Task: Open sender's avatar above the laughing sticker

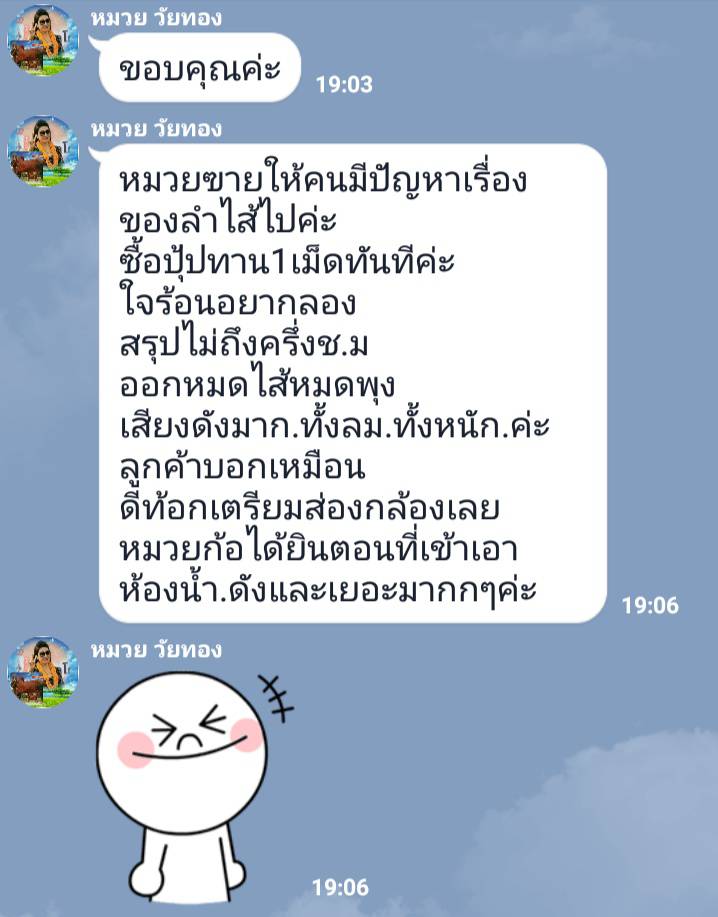Action: point(43,673)
